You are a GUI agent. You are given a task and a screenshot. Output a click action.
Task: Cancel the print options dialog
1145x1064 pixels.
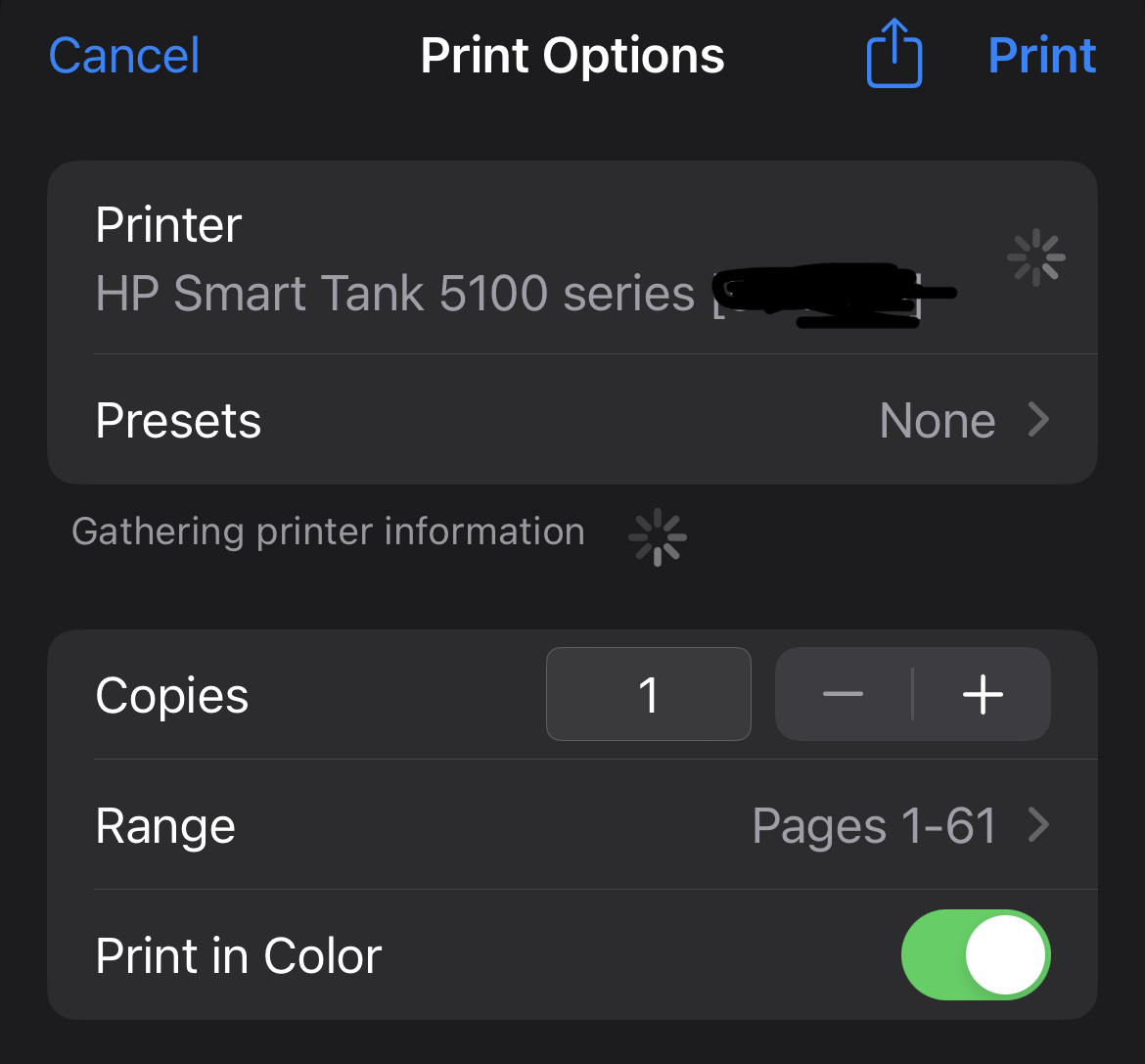(124, 56)
